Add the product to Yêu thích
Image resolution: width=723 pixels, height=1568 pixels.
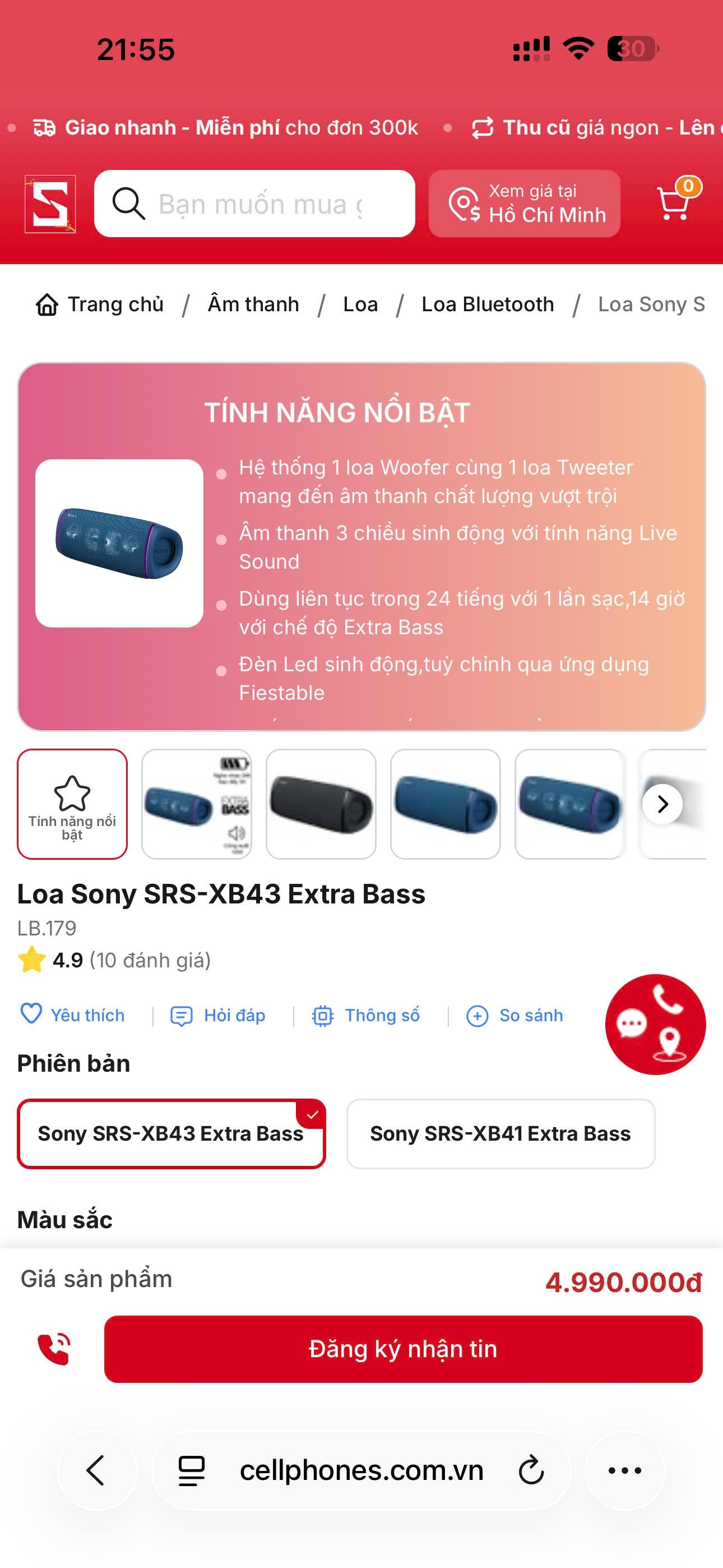tap(73, 1015)
